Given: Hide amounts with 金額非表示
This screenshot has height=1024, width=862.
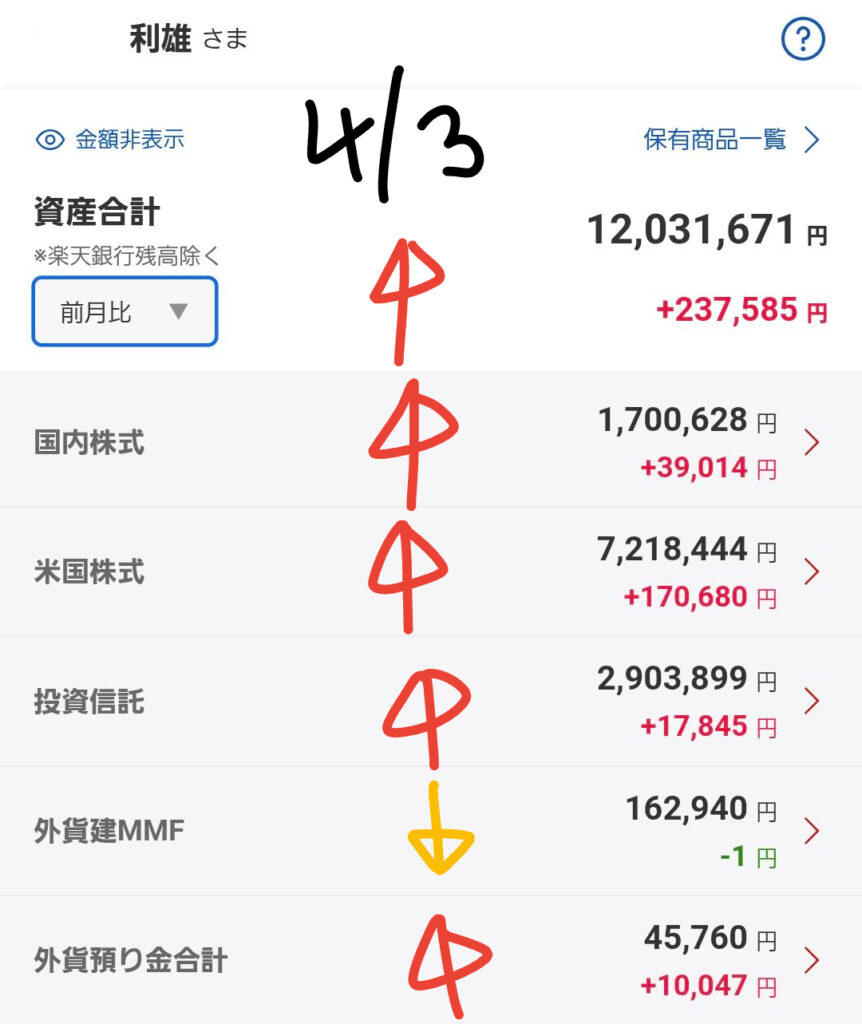Looking at the screenshot, I should [x=110, y=139].
